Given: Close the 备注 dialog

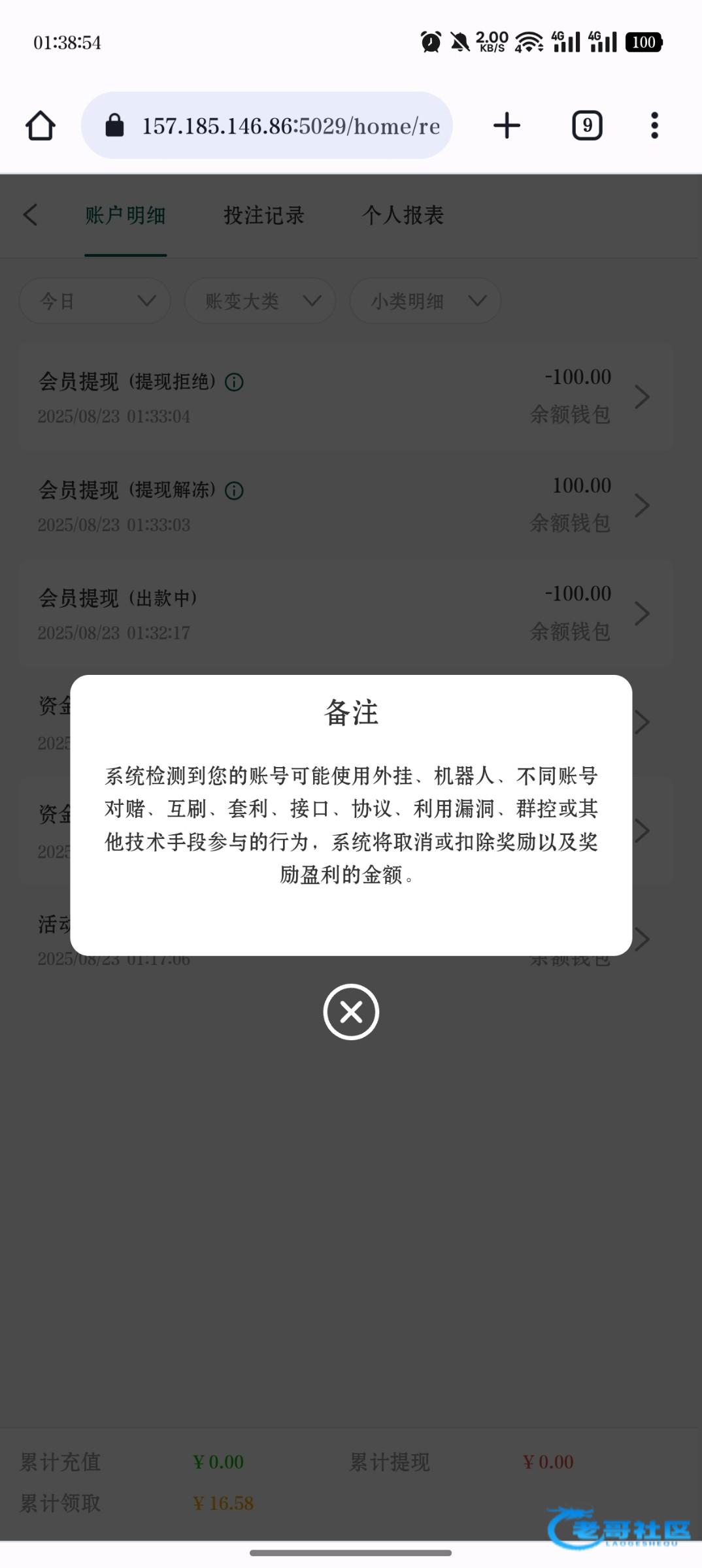Looking at the screenshot, I should coord(351,1011).
